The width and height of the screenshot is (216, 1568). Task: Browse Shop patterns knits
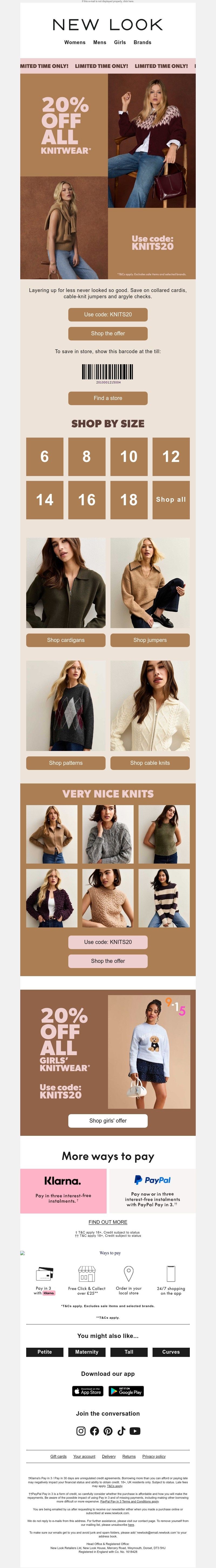click(66, 763)
